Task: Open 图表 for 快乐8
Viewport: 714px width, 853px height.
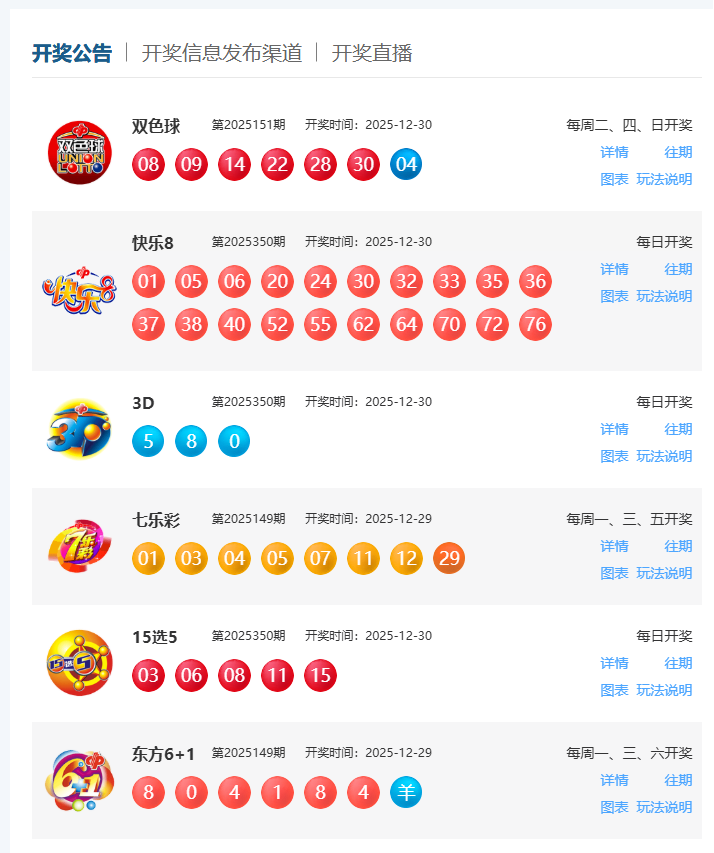Action: (614, 296)
